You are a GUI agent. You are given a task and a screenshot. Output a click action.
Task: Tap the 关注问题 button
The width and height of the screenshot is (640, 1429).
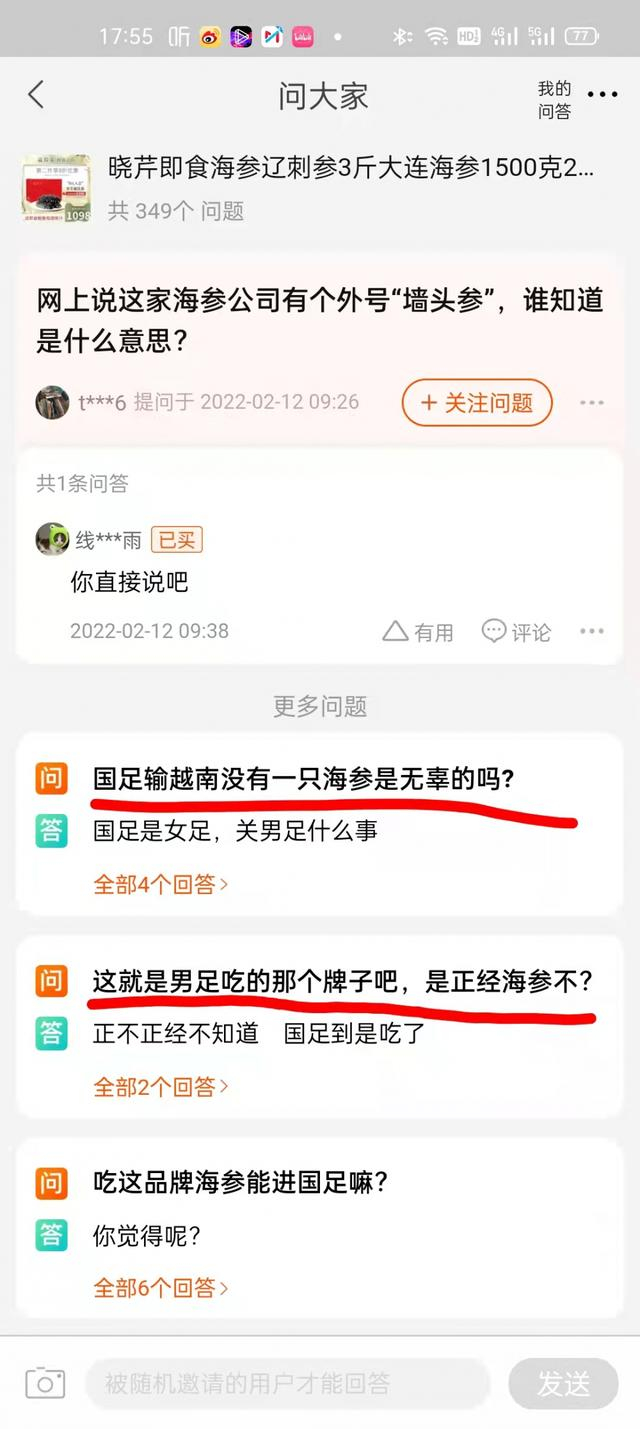click(x=477, y=403)
